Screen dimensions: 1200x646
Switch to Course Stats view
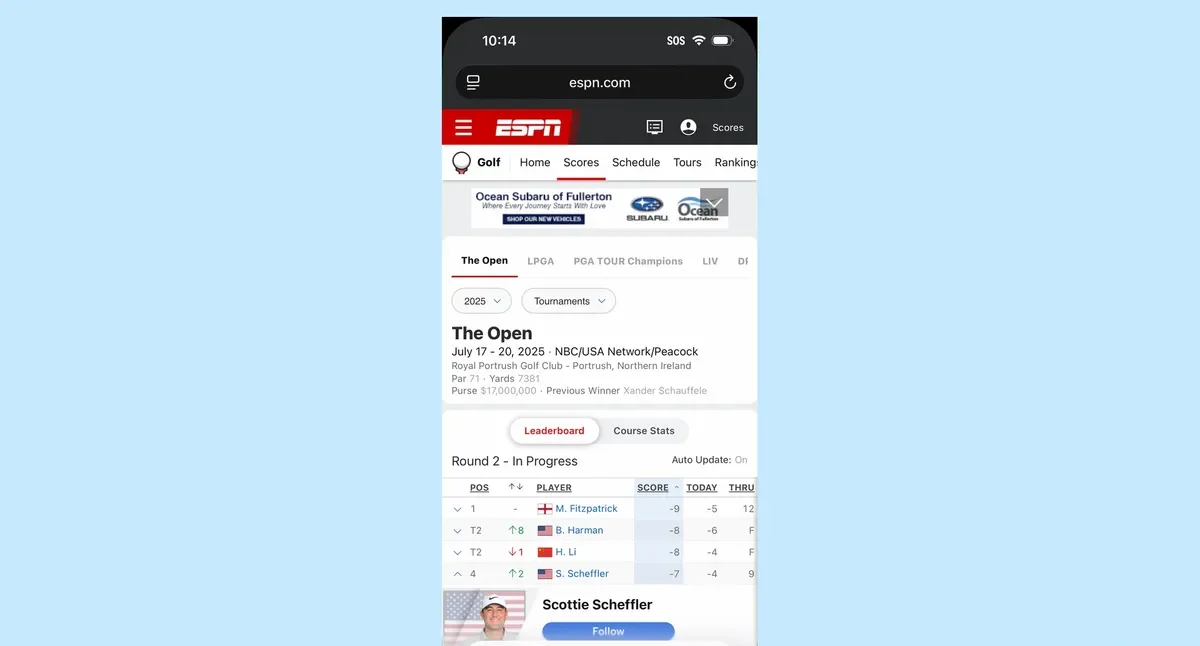pyautogui.click(x=643, y=431)
